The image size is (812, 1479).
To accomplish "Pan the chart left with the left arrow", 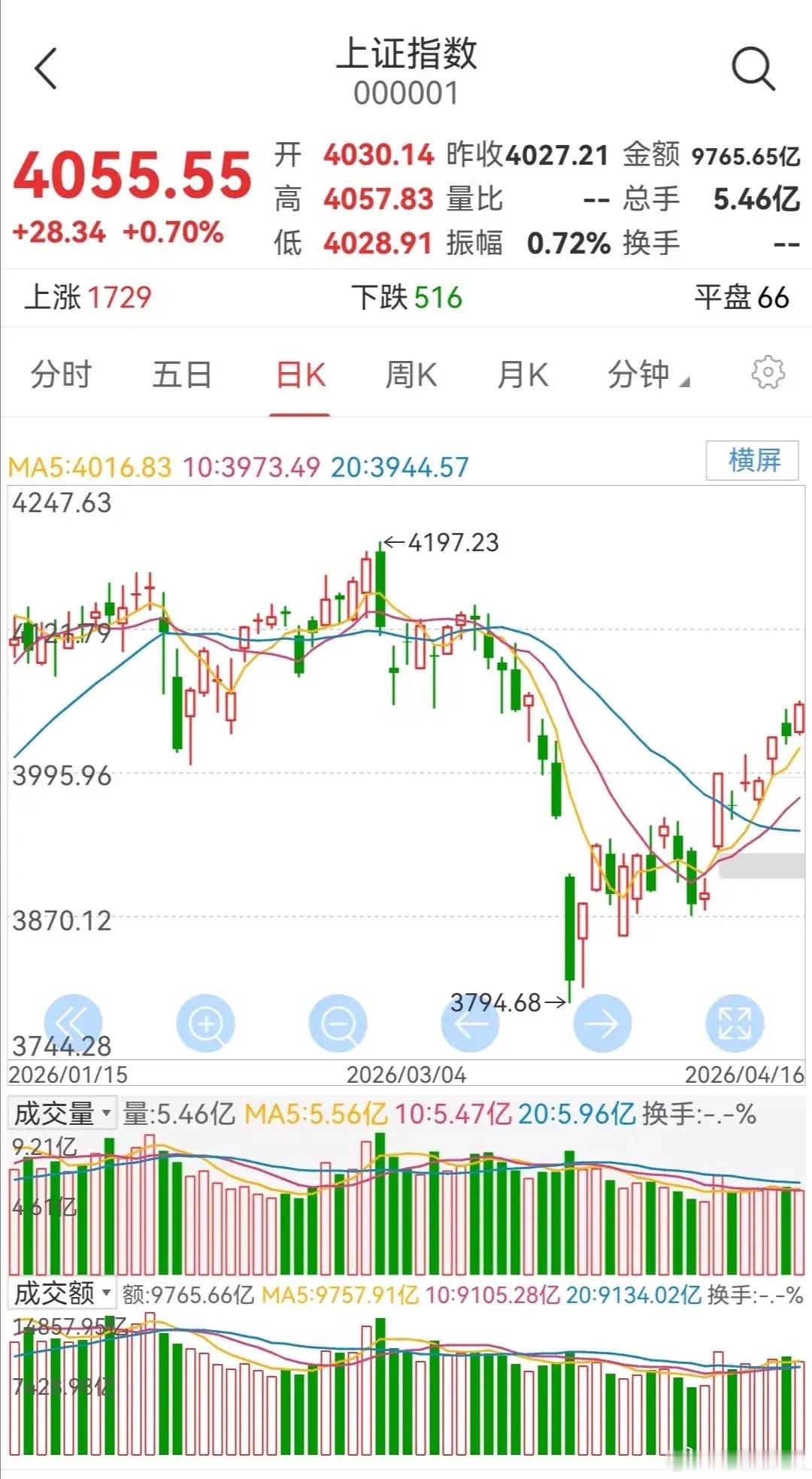I will (x=471, y=1023).
